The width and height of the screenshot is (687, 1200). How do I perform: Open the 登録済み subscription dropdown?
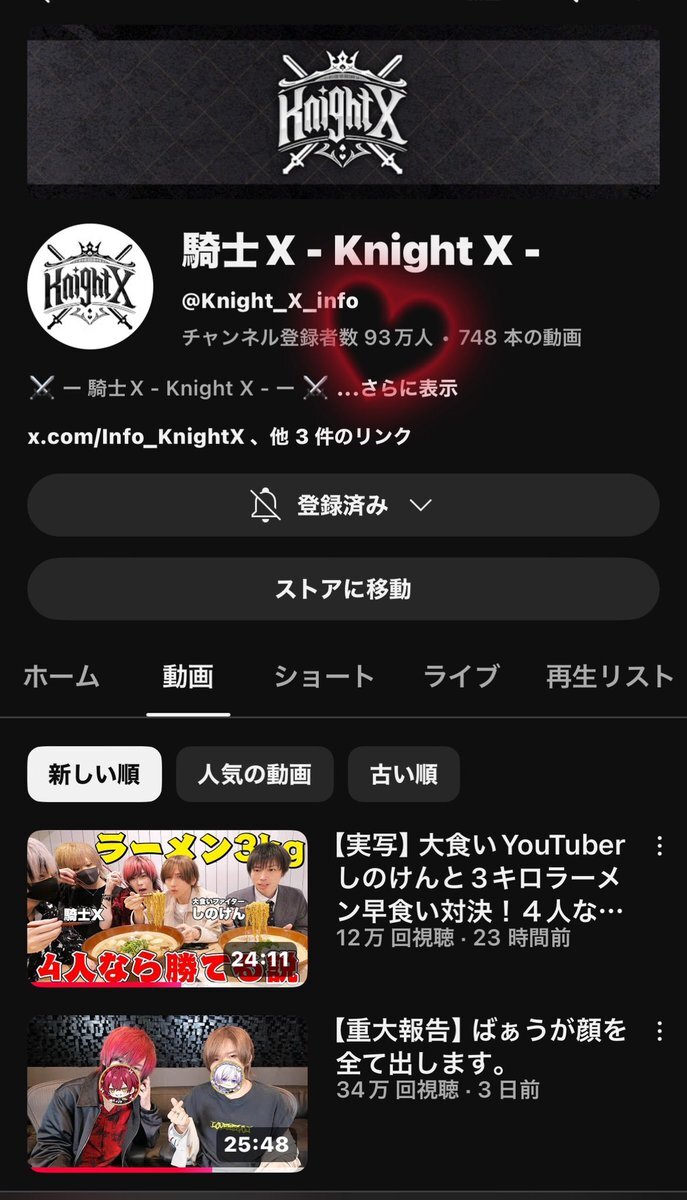pyautogui.click(x=342, y=505)
